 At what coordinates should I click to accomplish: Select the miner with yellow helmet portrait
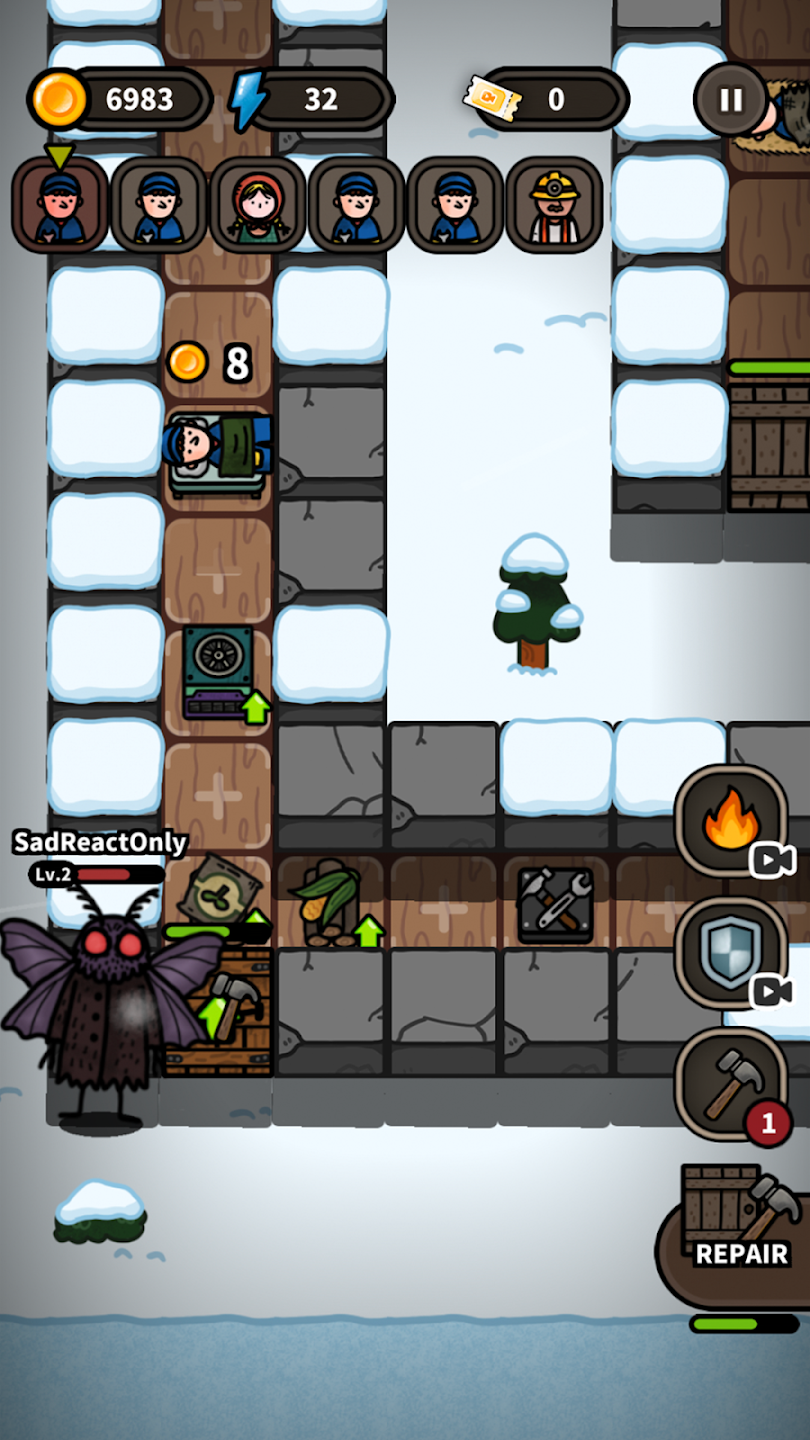(x=553, y=206)
